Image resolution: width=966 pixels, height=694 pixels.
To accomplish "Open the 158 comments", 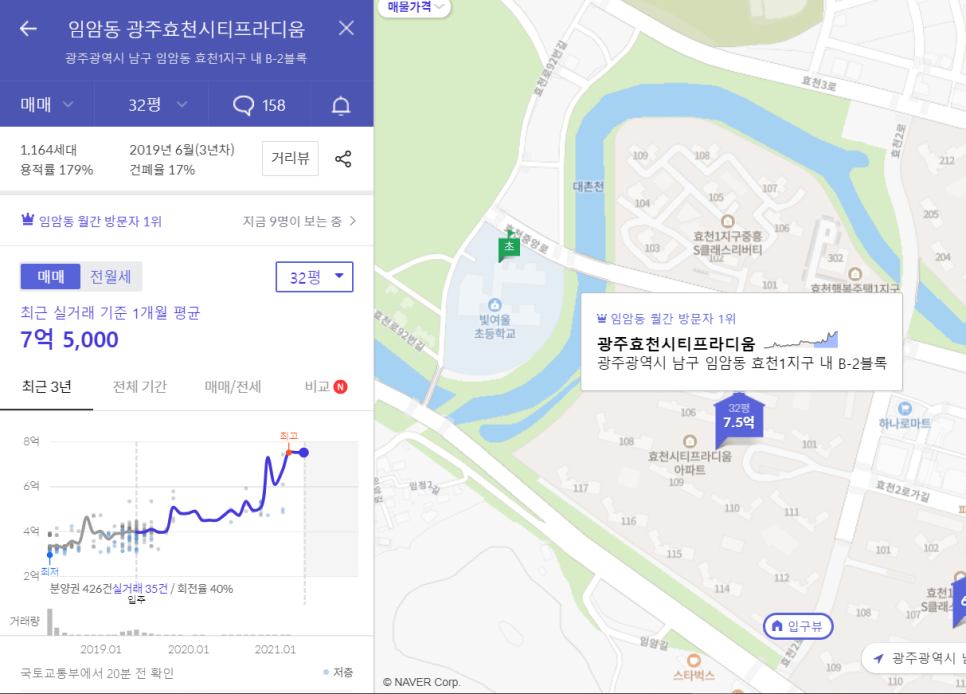I will (259, 105).
